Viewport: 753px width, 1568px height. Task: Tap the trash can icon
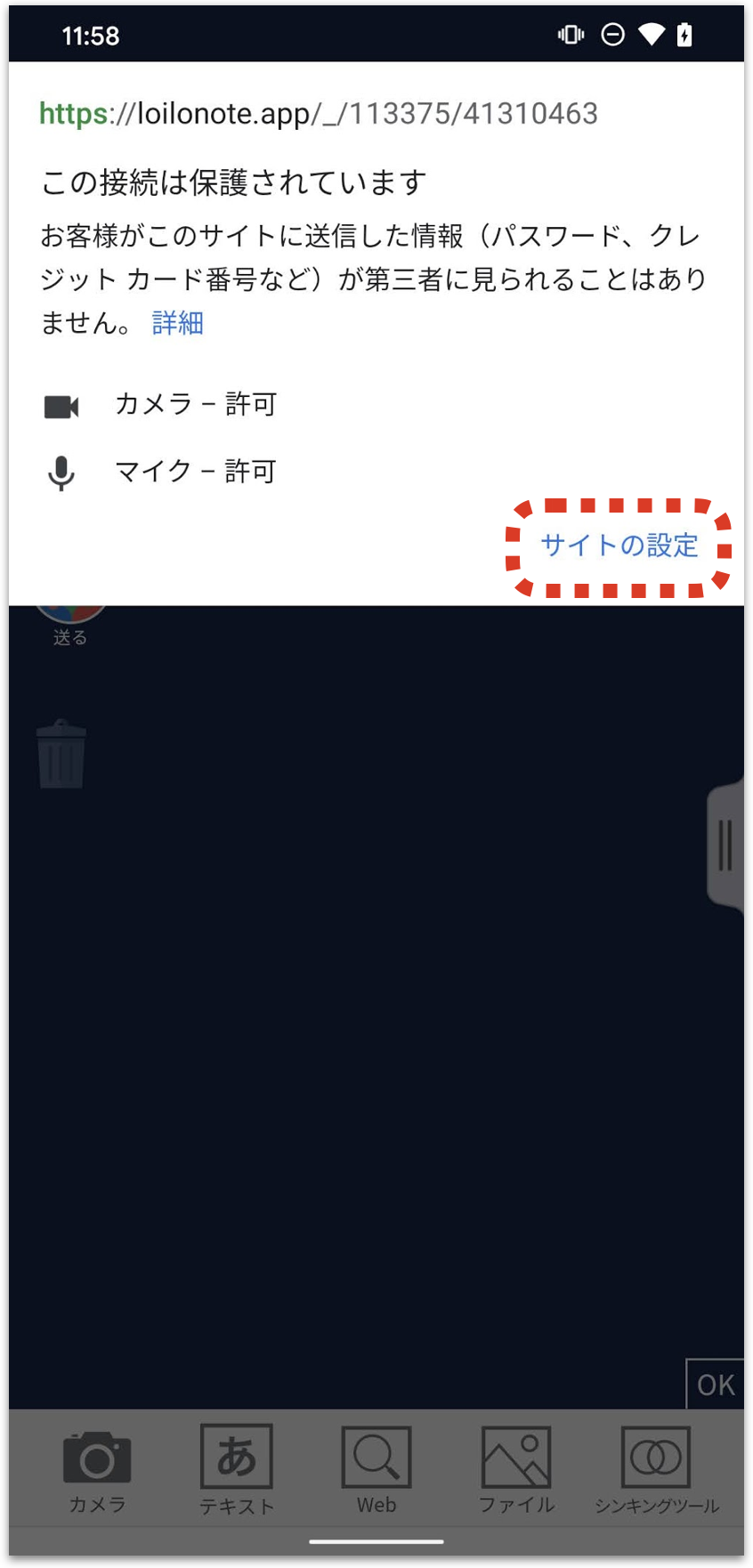tap(61, 755)
